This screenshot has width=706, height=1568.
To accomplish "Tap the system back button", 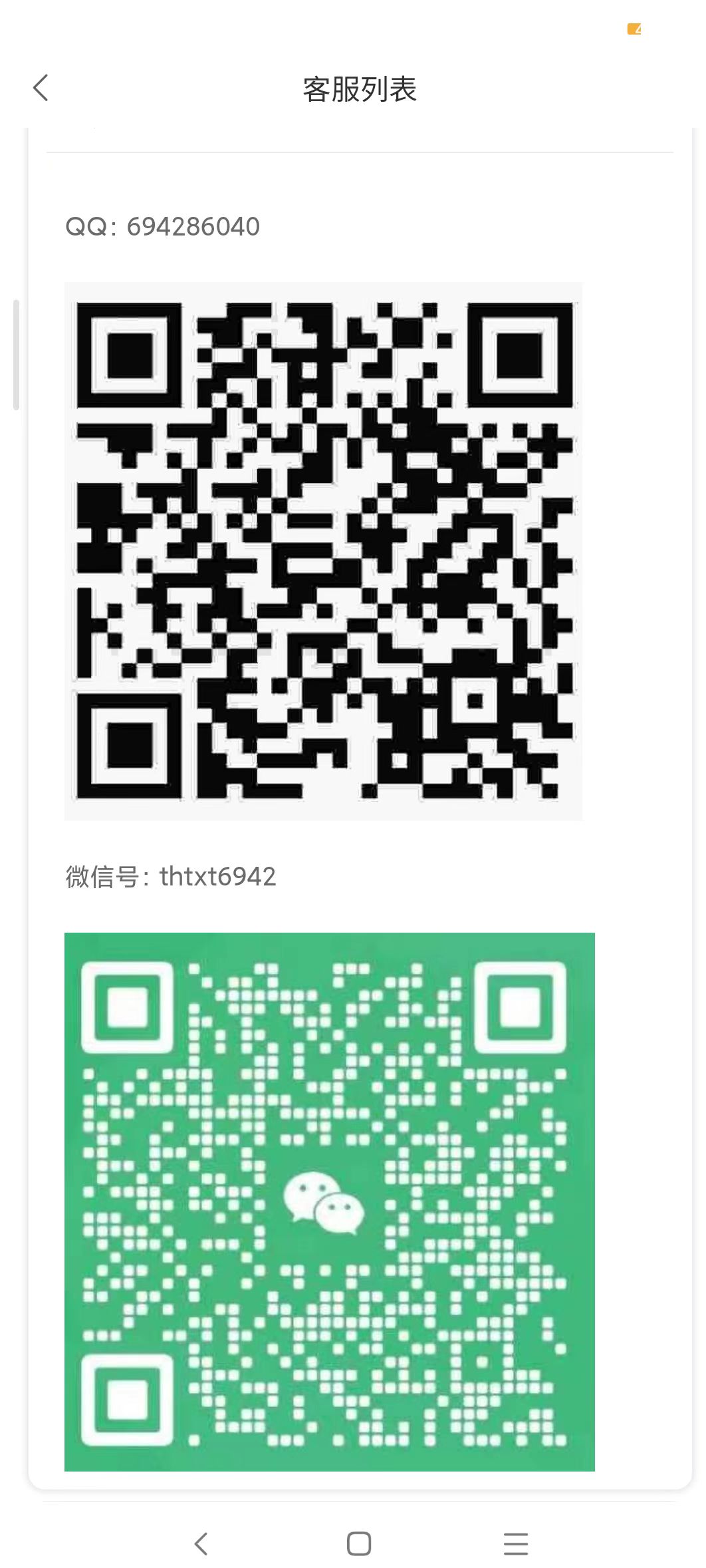I will click(201, 1543).
